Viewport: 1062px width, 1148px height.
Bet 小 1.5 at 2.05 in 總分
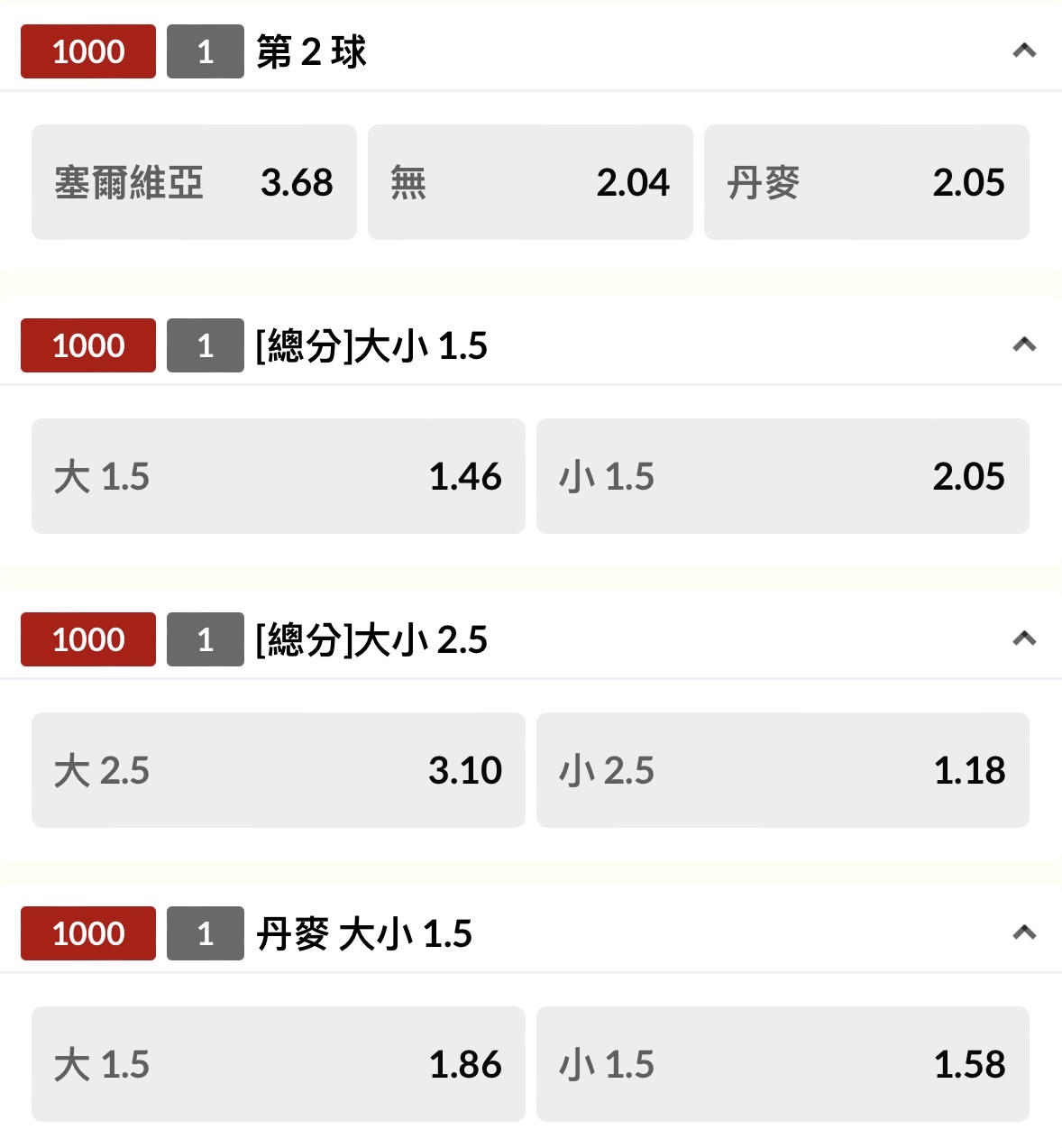coord(783,476)
